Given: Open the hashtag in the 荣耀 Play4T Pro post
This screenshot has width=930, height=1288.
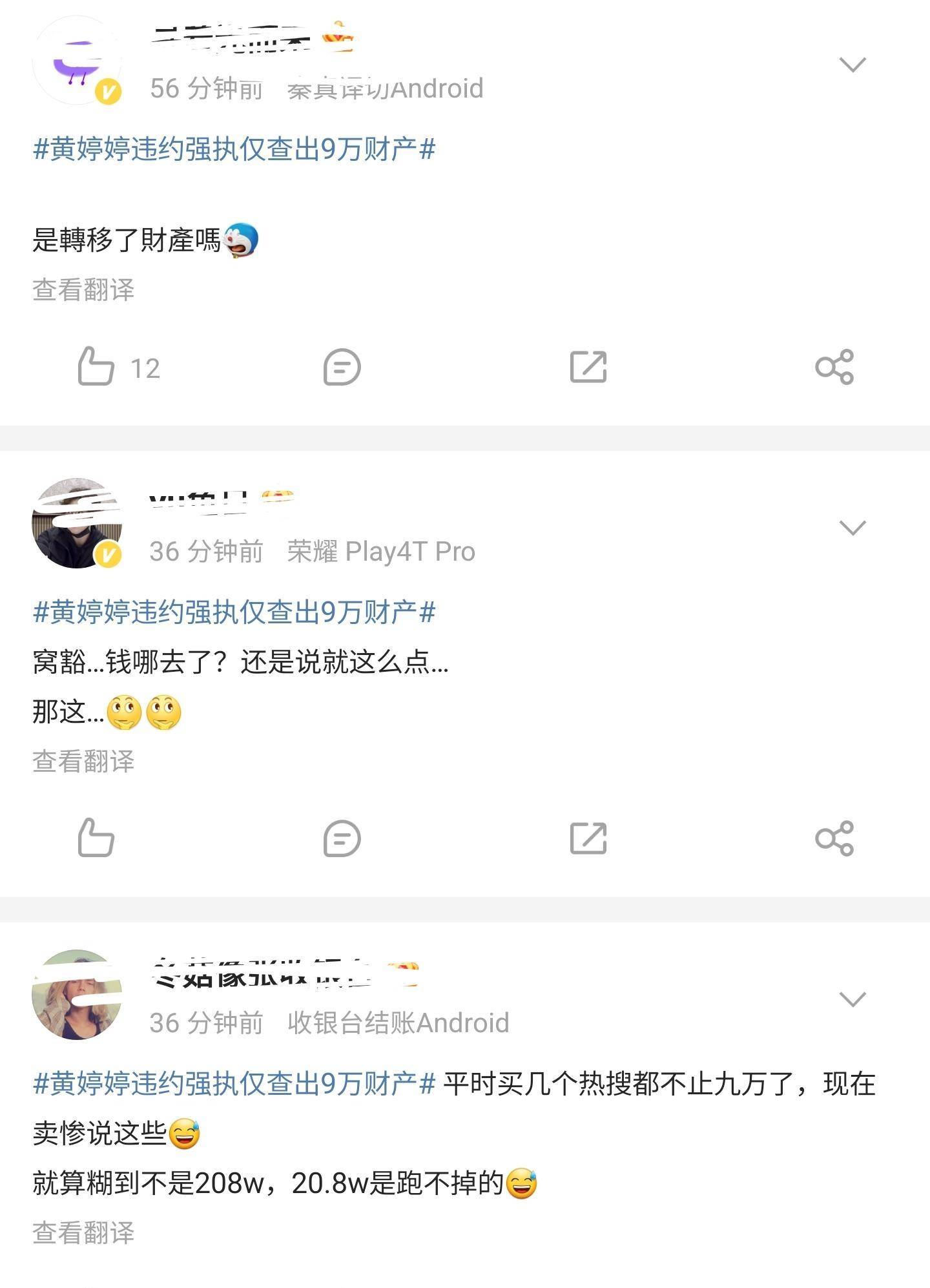Looking at the screenshot, I should (234, 612).
